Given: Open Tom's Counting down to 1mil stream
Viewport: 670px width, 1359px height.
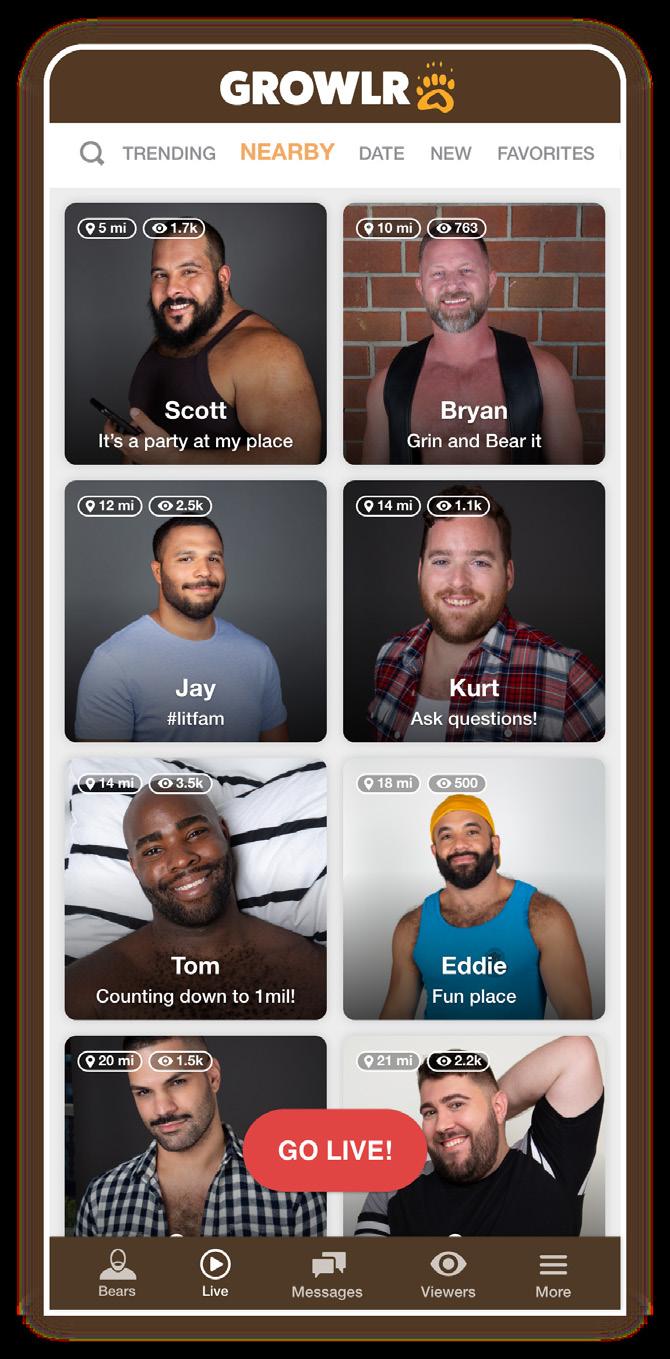Looking at the screenshot, I should (x=196, y=888).
